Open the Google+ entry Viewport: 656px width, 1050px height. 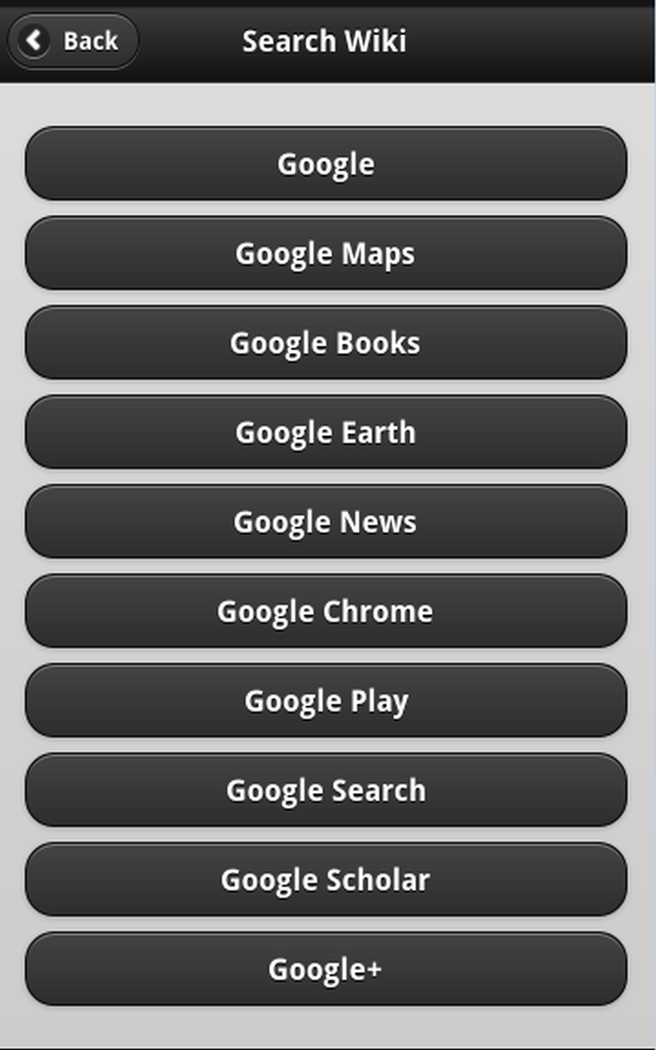click(x=326, y=969)
